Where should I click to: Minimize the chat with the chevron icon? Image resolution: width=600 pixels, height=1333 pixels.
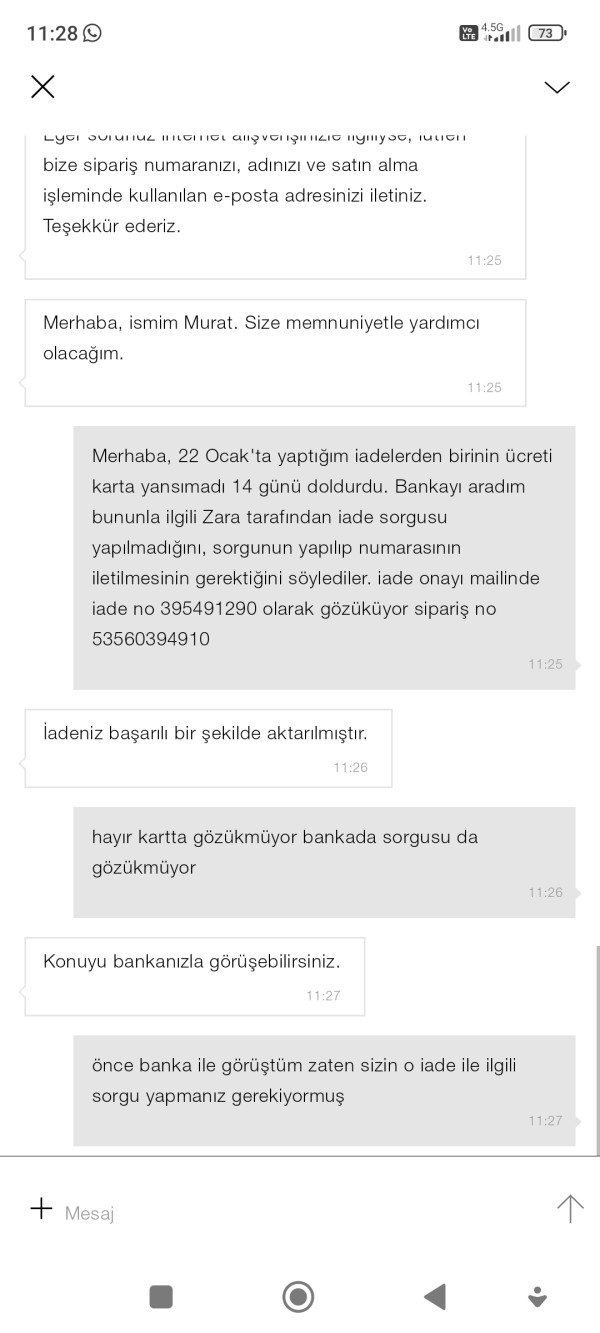[556, 88]
